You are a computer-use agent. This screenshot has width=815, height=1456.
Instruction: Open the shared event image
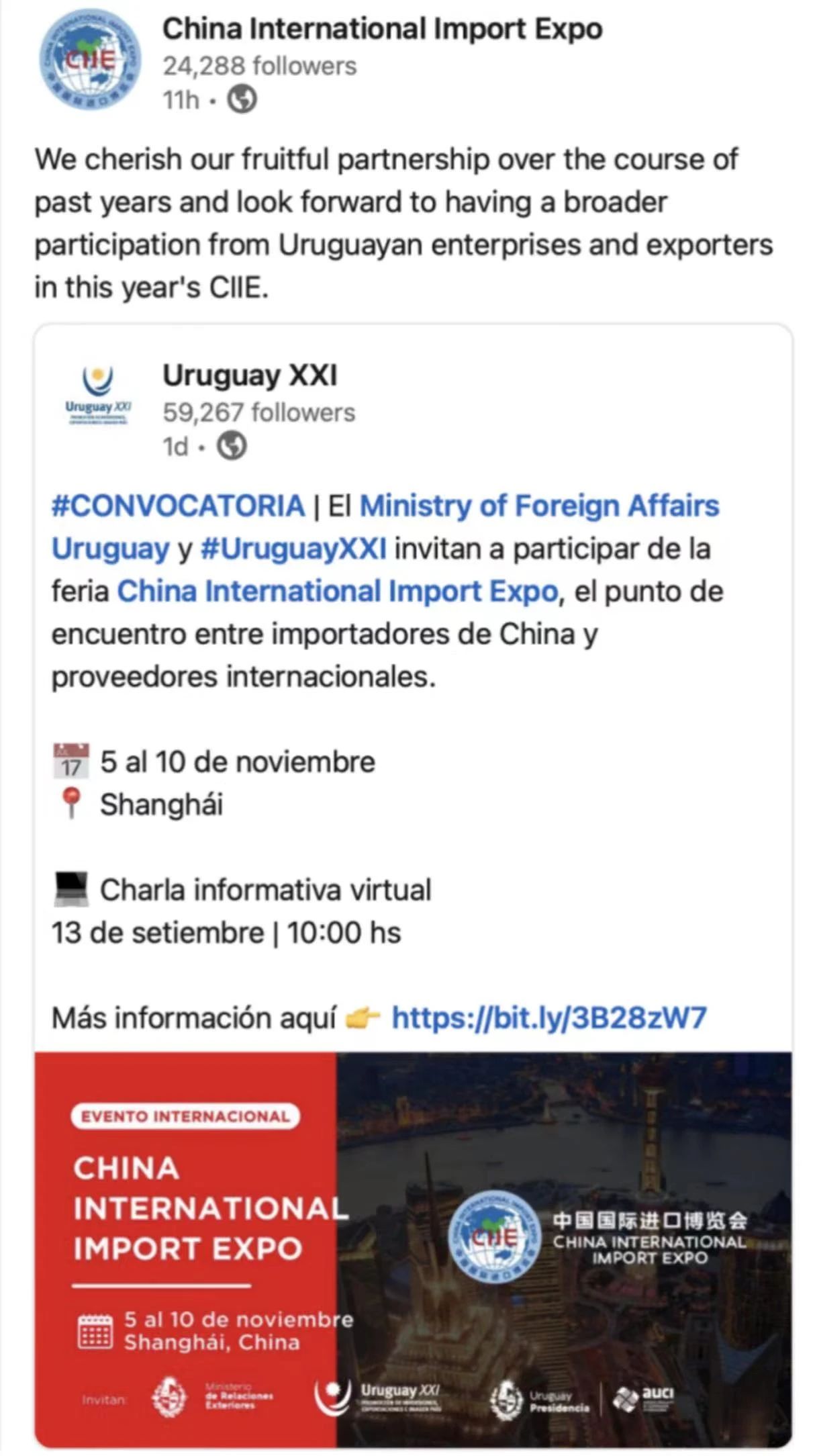(413, 1249)
